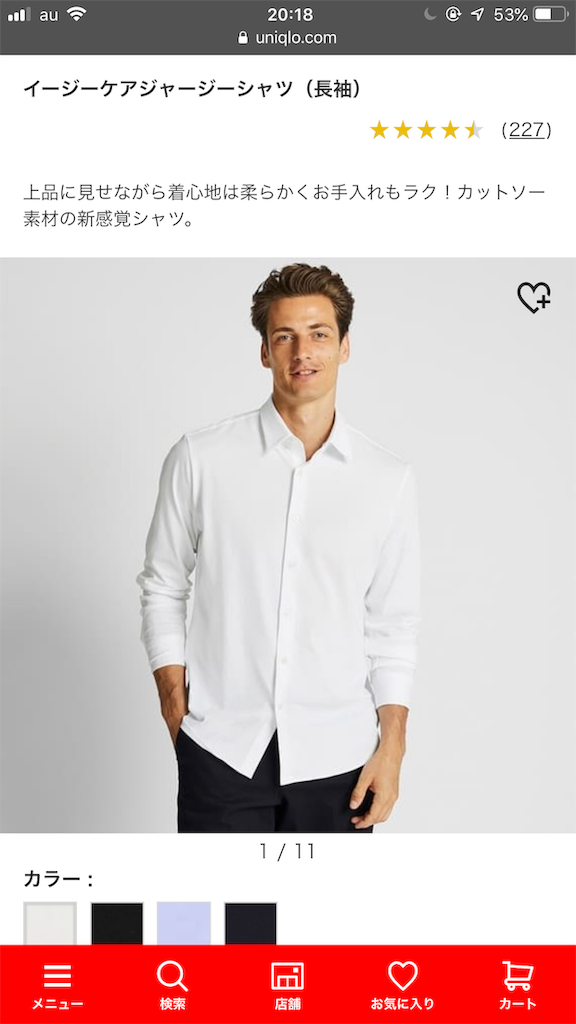Screen dimensions: 576x1024
Task: Select the white color swatch
Action: [50, 923]
